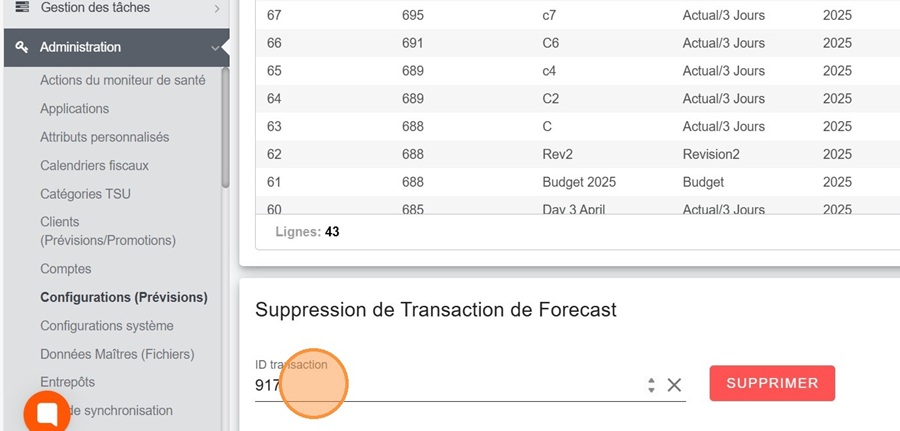Open Clients (Prévisions/Promotions)
Image resolution: width=900 pixels, height=431 pixels.
point(107,231)
